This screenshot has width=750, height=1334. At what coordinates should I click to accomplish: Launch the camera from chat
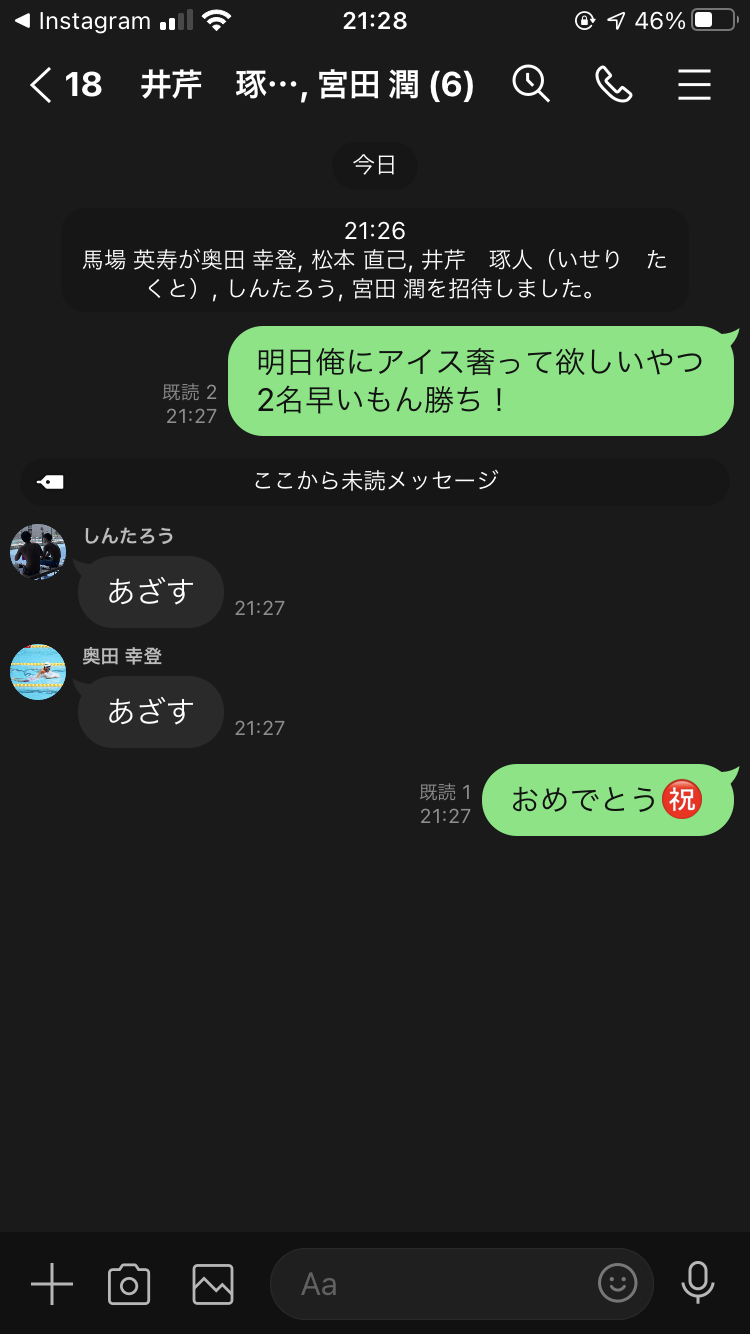(129, 1284)
